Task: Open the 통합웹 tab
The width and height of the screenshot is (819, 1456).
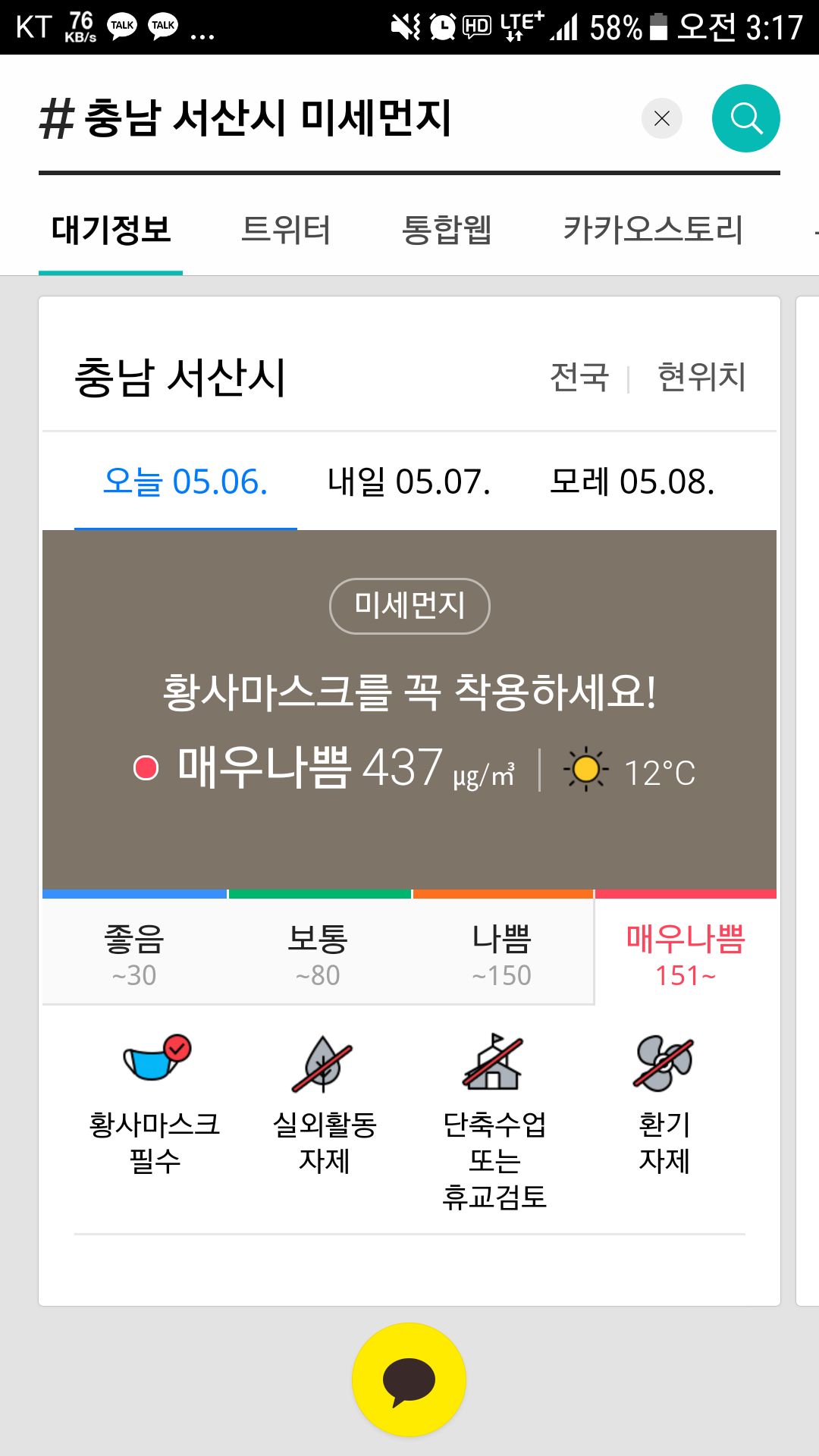Action: tap(447, 230)
